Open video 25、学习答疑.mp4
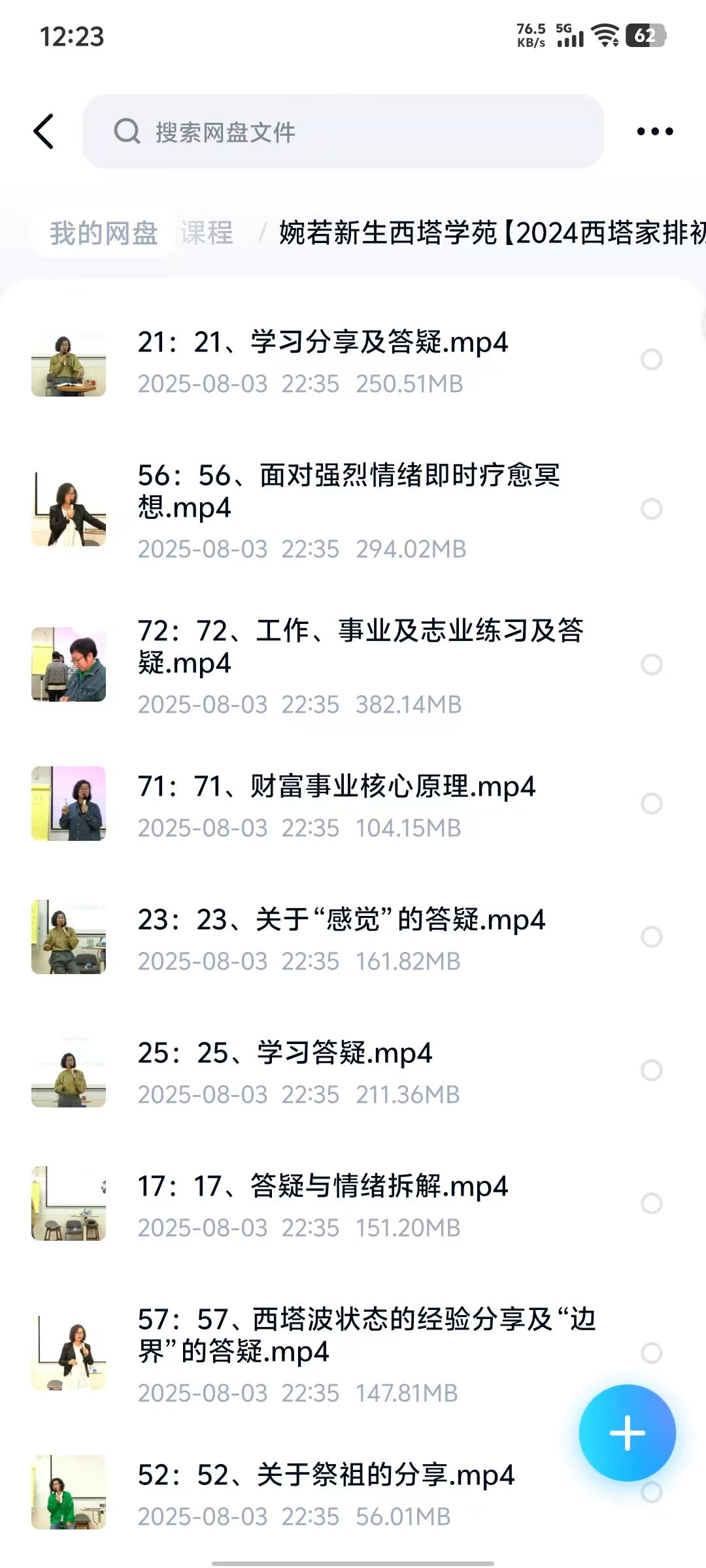The image size is (706, 1568). [285, 1053]
